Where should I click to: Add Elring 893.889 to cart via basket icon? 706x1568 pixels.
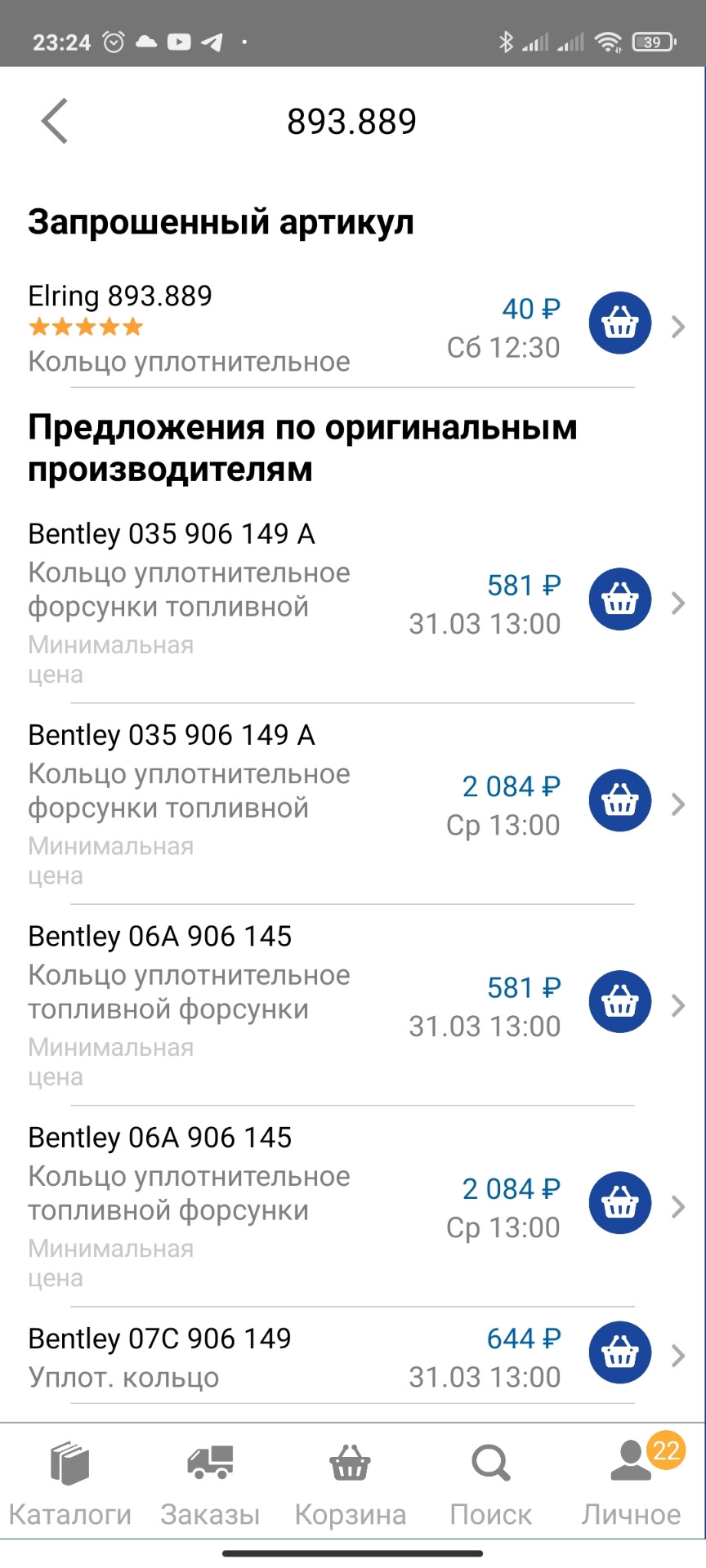(x=619, y=323)
